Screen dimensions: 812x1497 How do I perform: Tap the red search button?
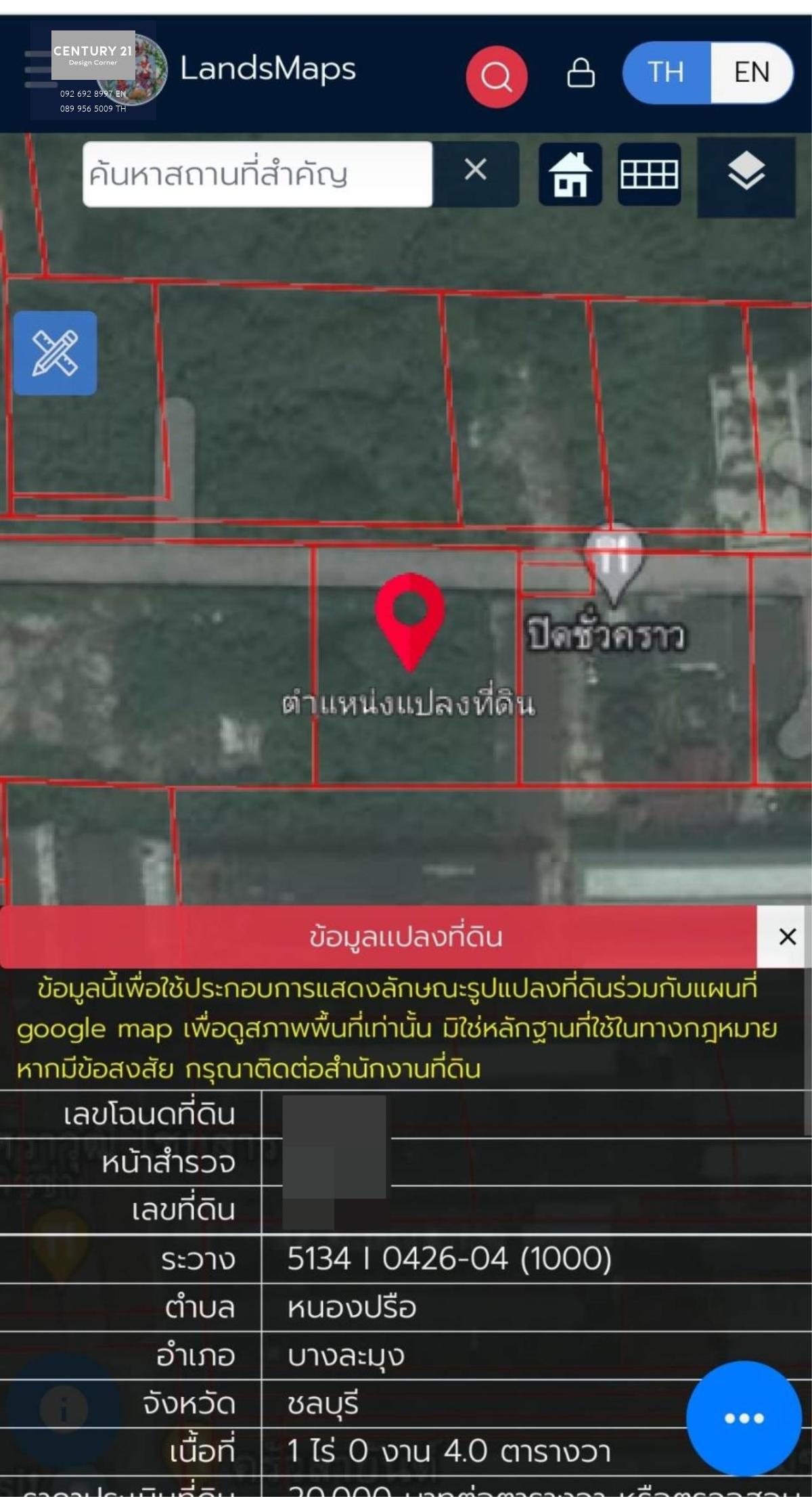click(x=497, y=76)
